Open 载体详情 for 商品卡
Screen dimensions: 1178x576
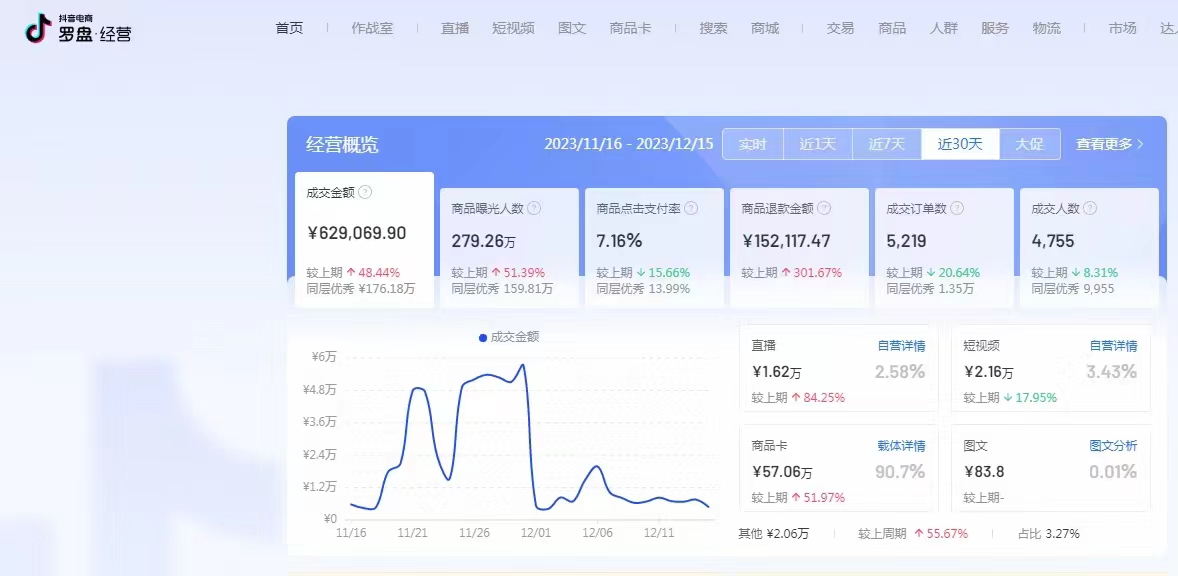(901, 446)
